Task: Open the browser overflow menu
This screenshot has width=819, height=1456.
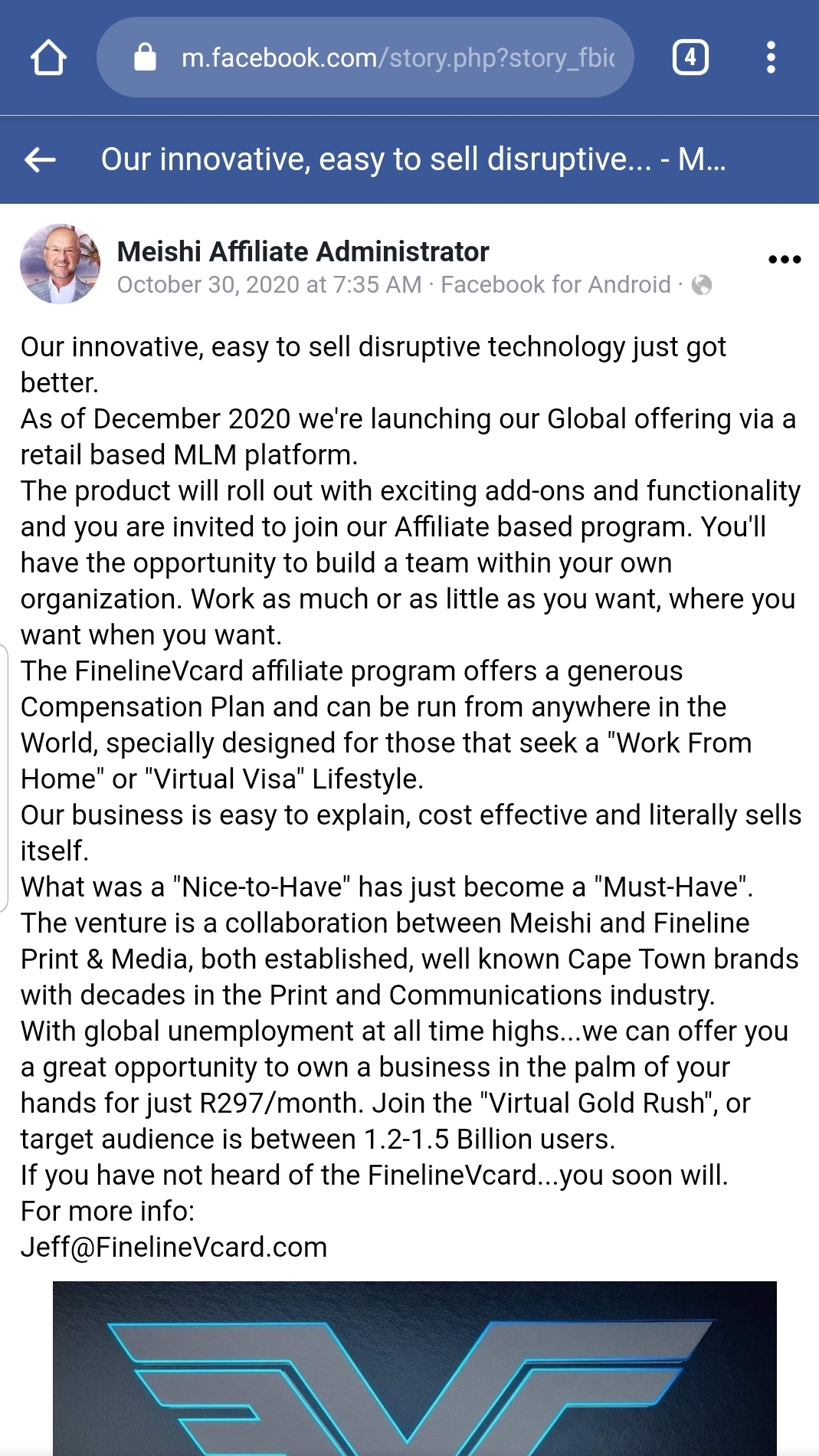Action: [x=771, y=57]
